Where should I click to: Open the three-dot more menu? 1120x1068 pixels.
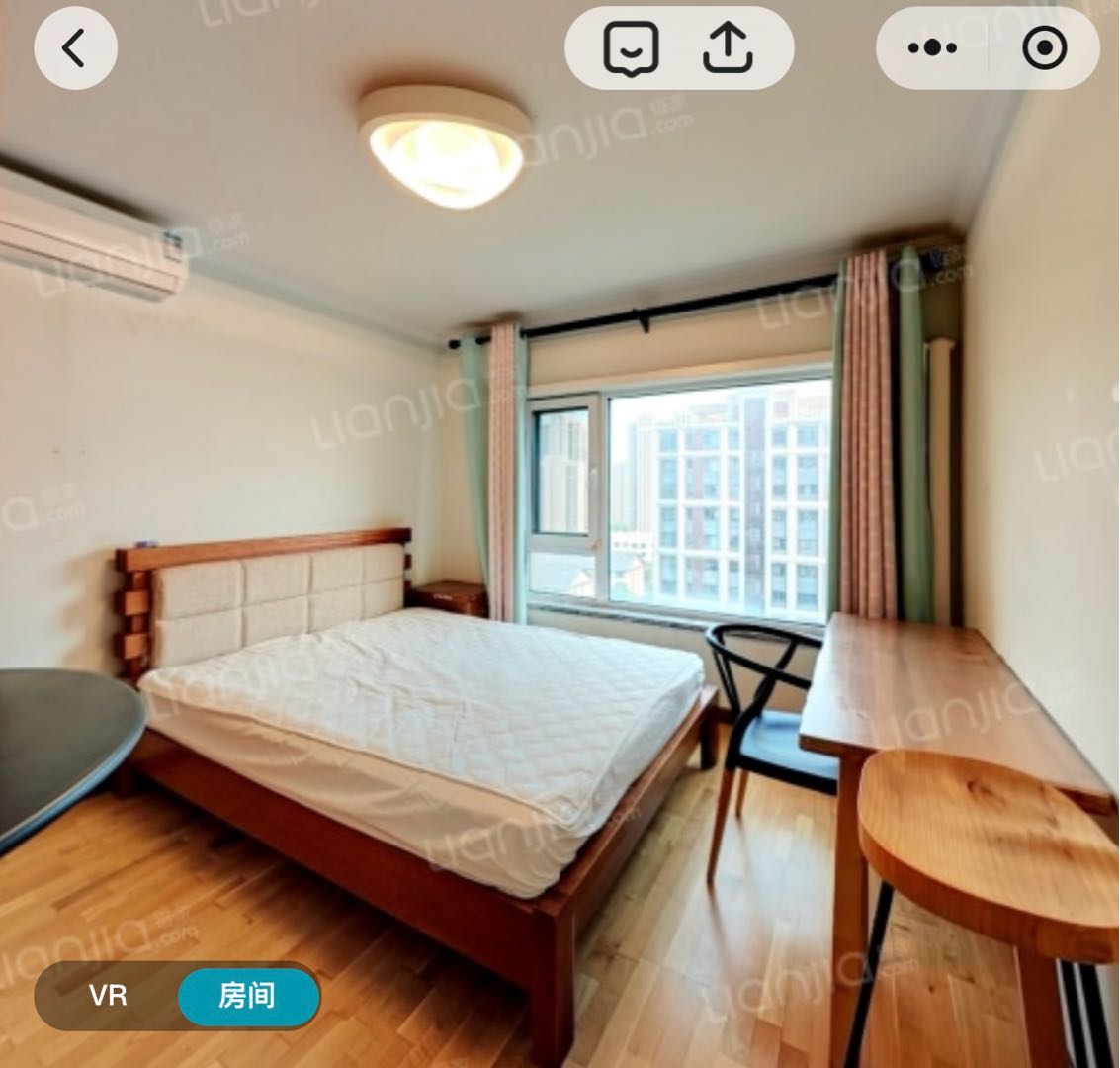(x=931, y=47)
